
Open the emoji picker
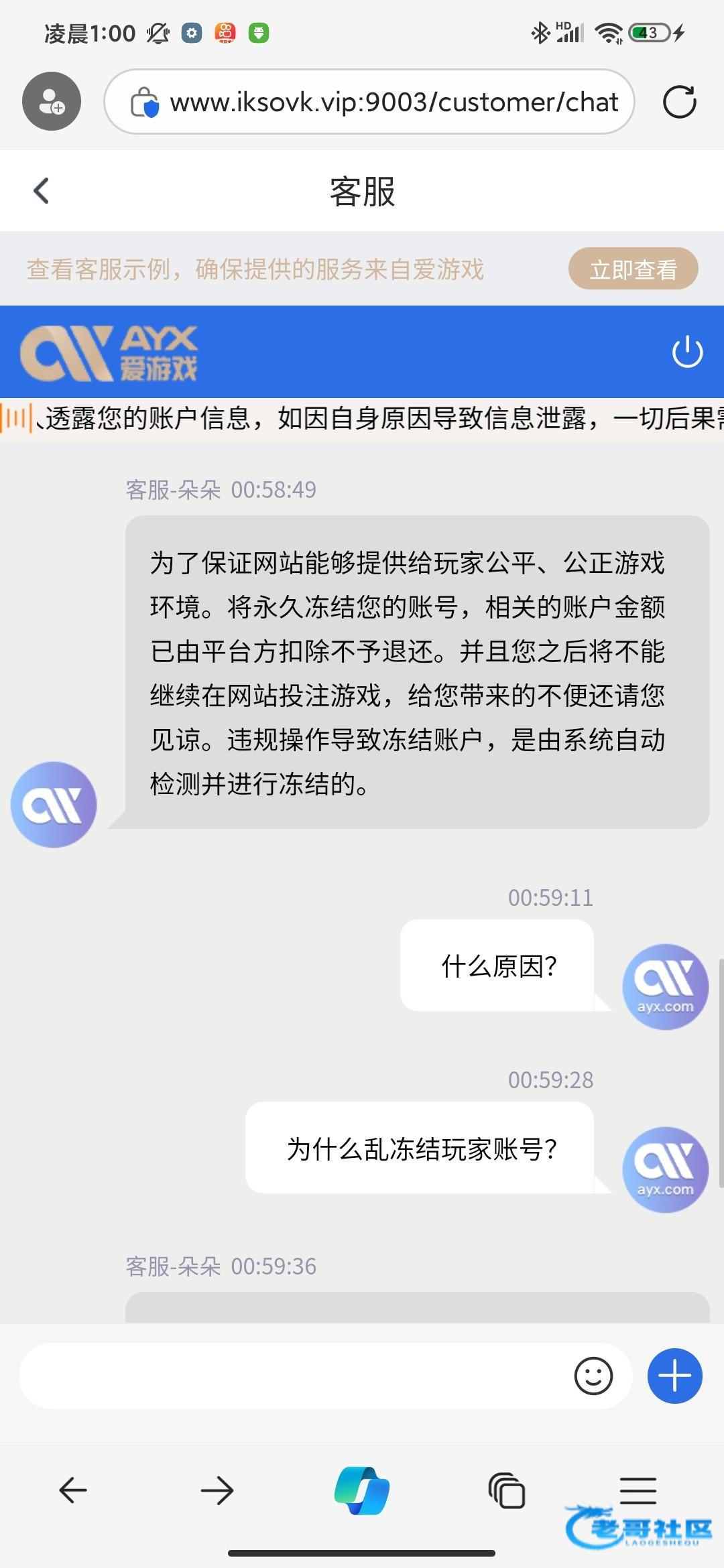tap(593, 1376)
